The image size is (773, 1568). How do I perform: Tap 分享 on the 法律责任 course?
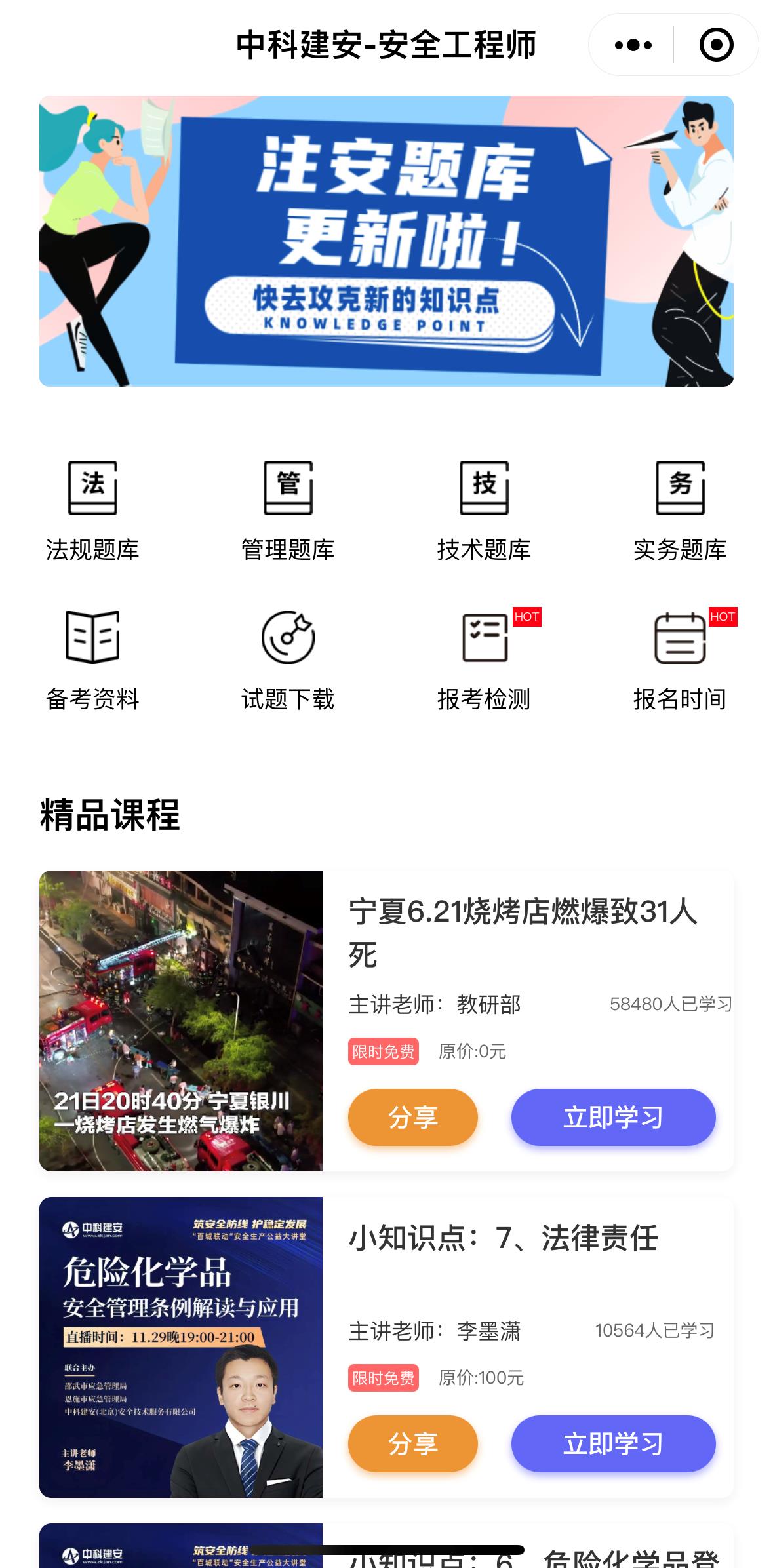pos(412,1443)
